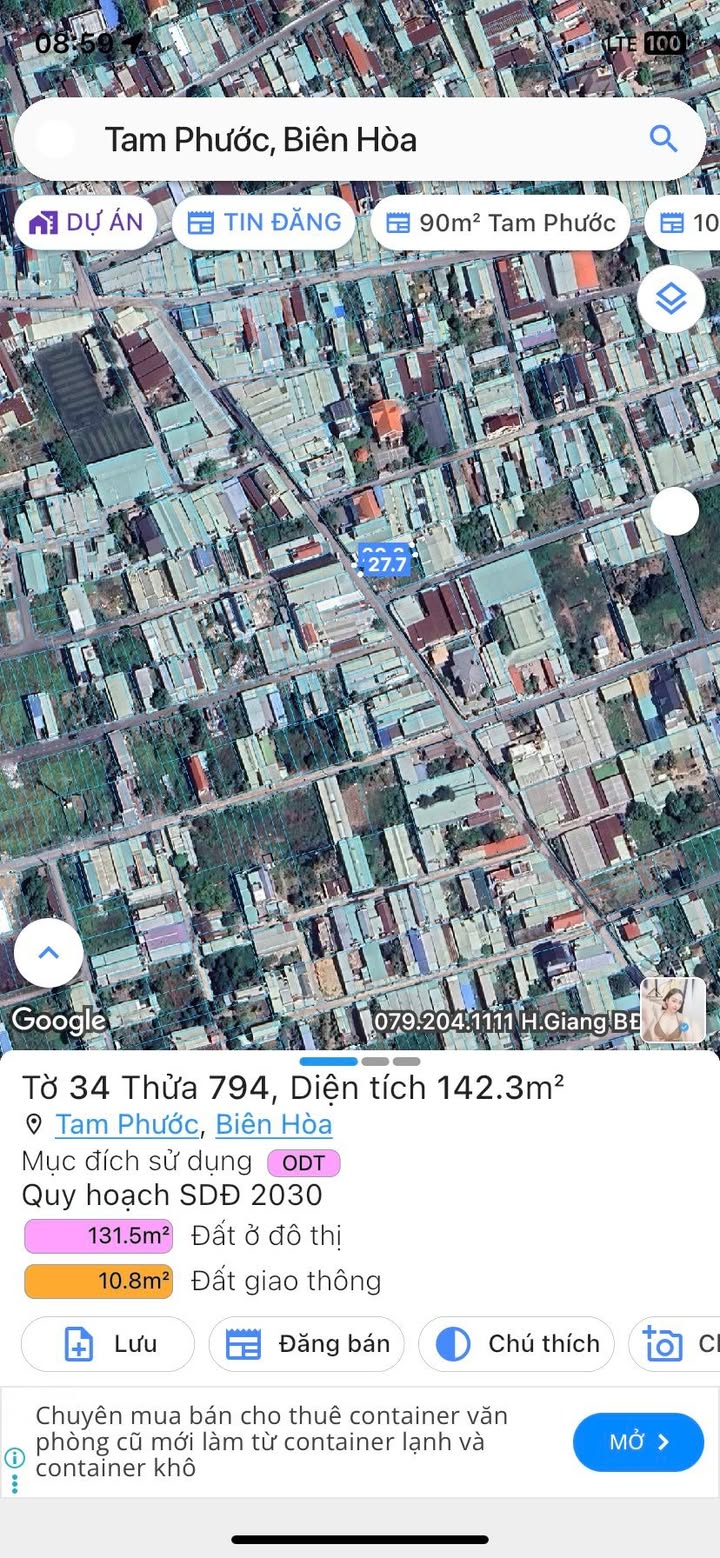Select the TIN ĐĂNG chip
This screenshot has width=720, height=1558.
tap(264, 223)
